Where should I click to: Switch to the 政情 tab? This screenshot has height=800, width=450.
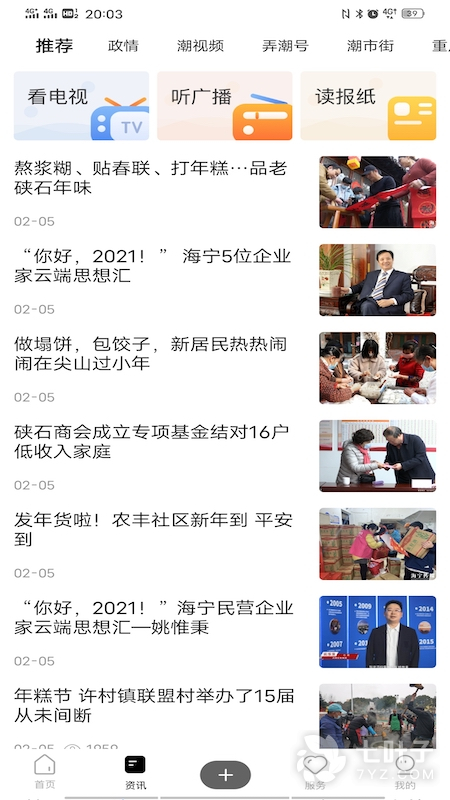(123, 46)
